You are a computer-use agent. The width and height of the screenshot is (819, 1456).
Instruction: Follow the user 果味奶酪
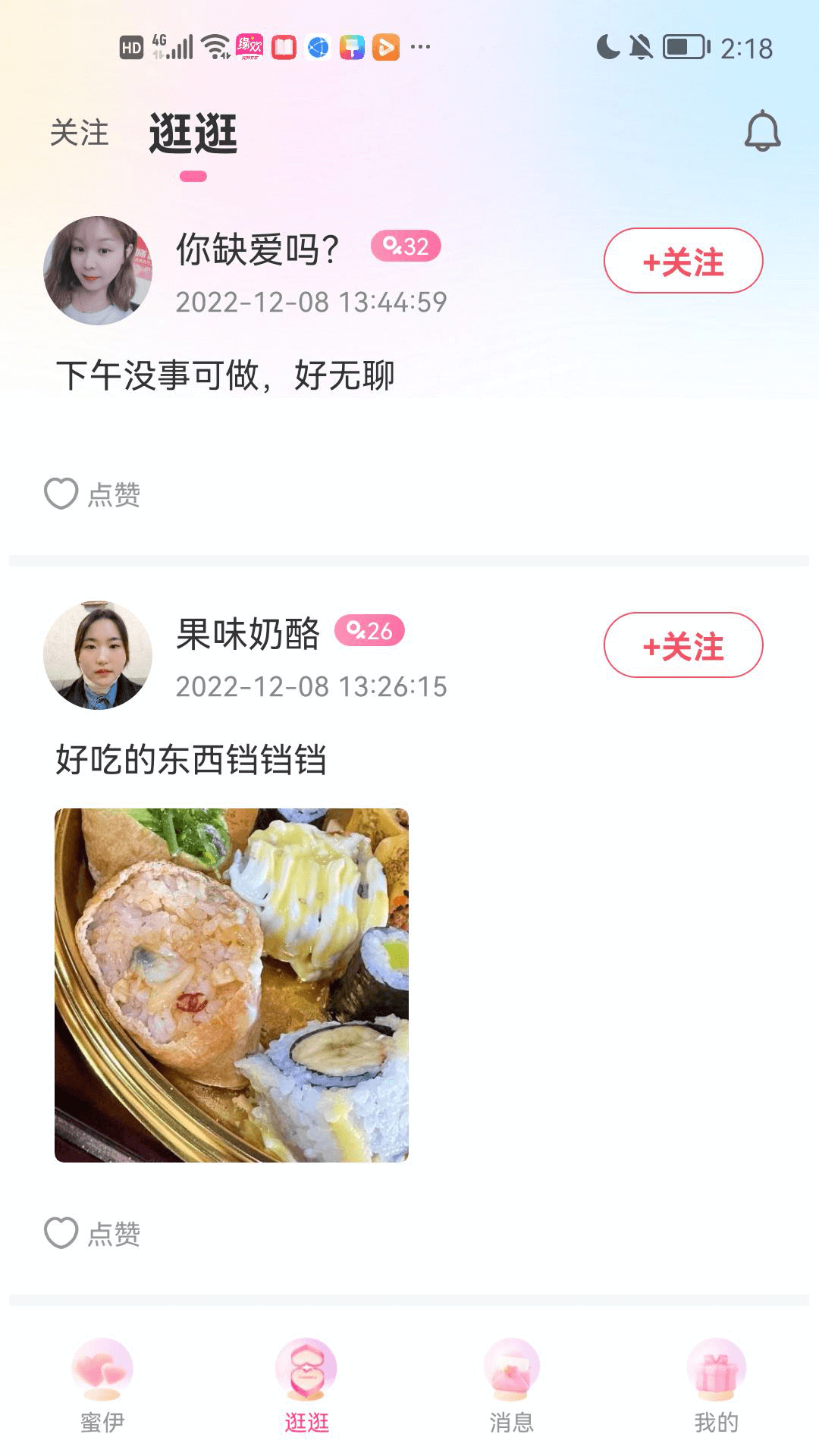tap(682, 645)
